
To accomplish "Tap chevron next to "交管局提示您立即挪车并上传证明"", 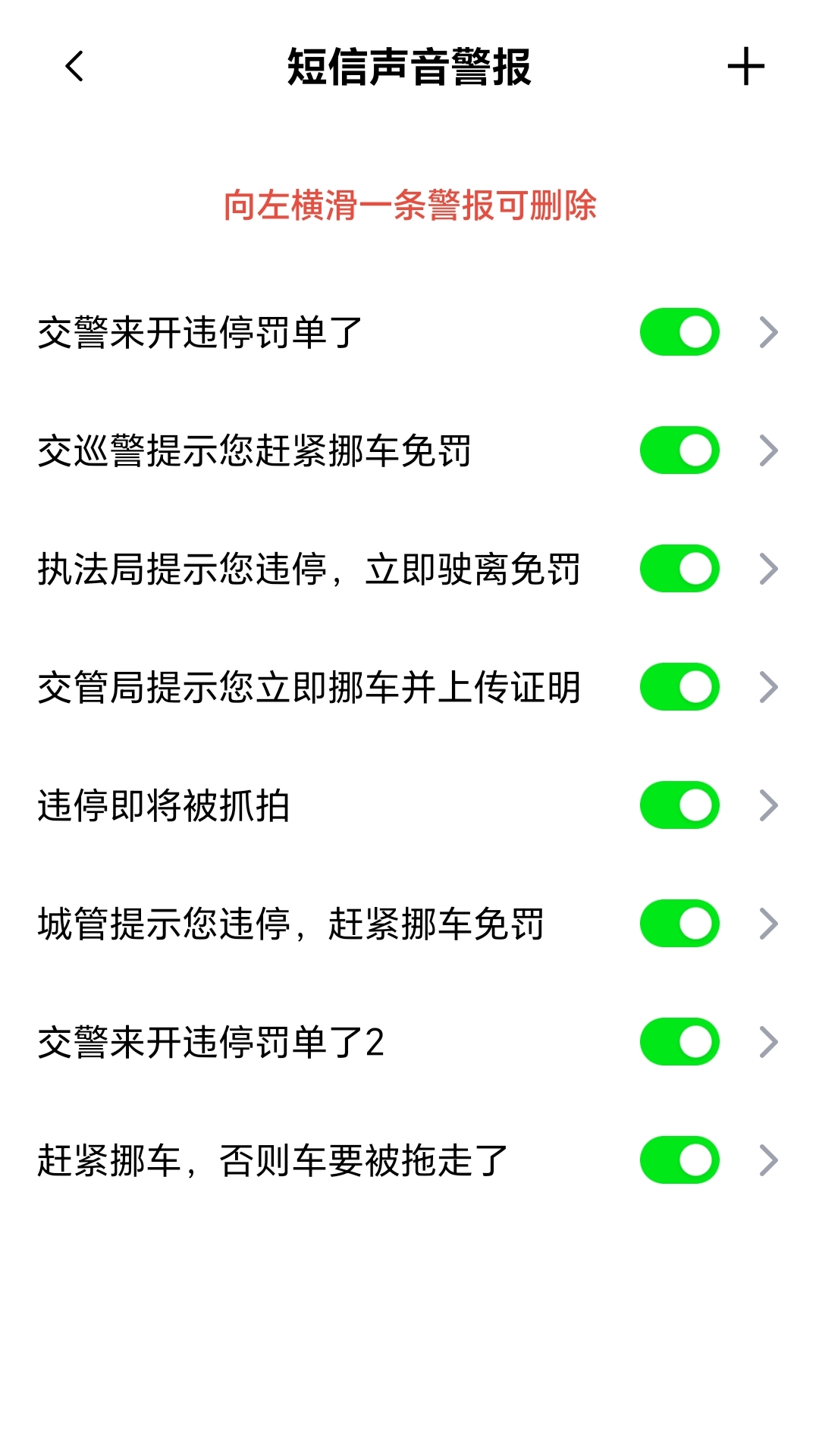I will pos(770,686).
